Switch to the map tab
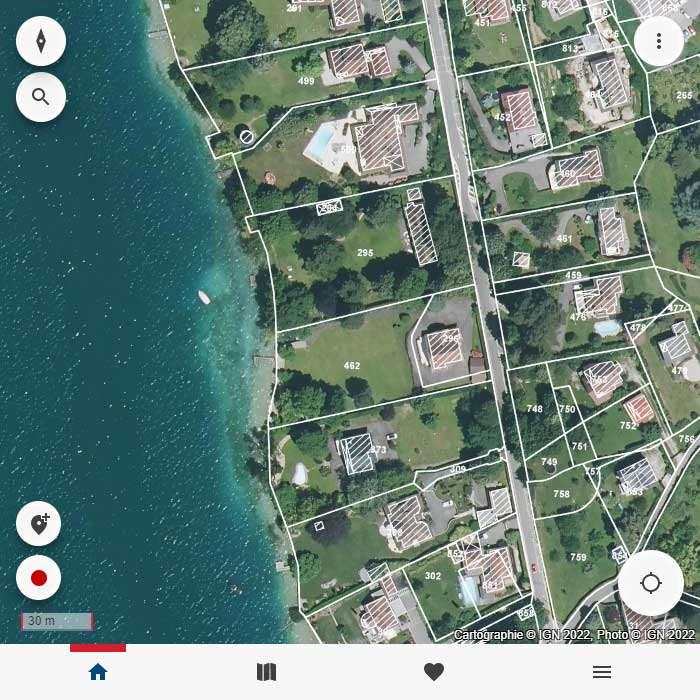Viewport: 700px width, 700px height. coord(266,672)
